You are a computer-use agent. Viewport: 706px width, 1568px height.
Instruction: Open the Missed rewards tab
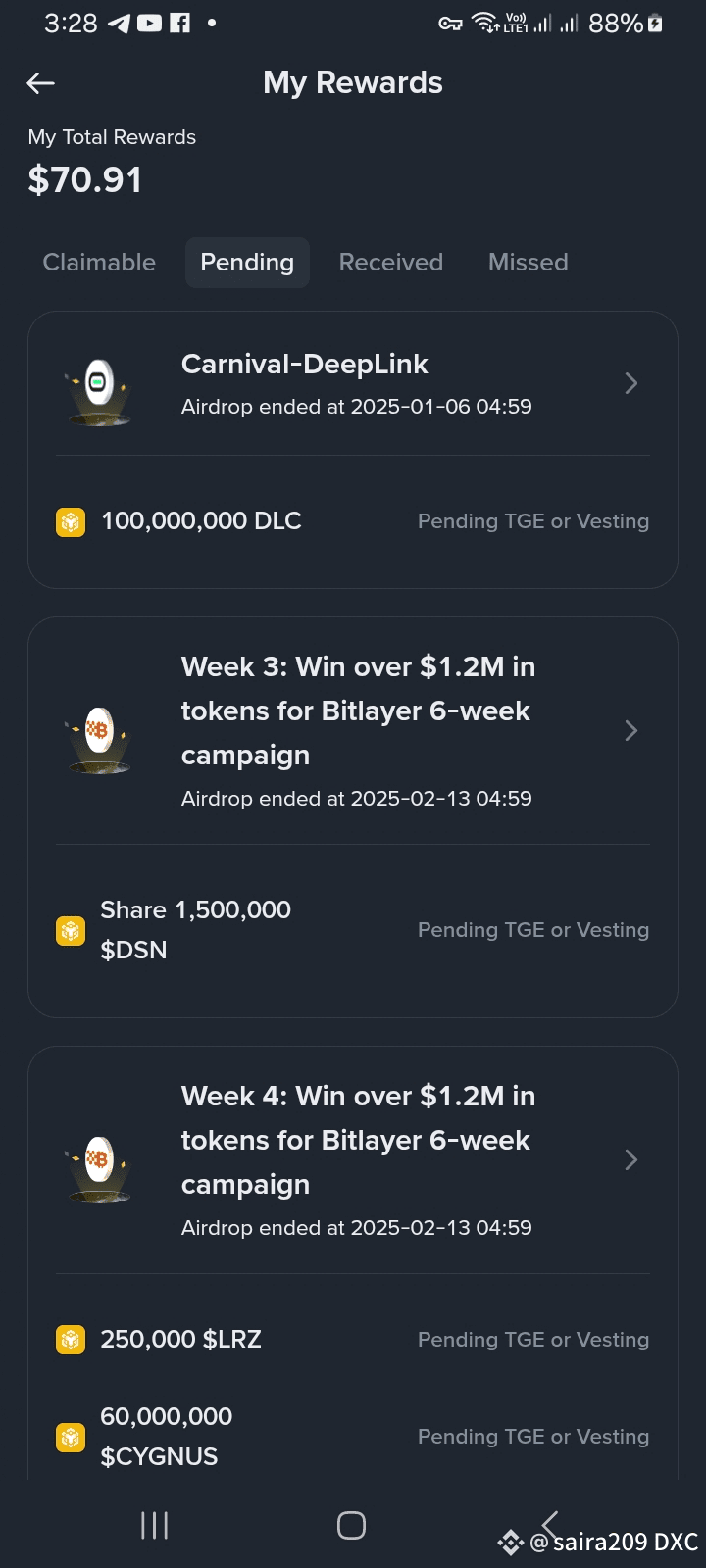529,263
